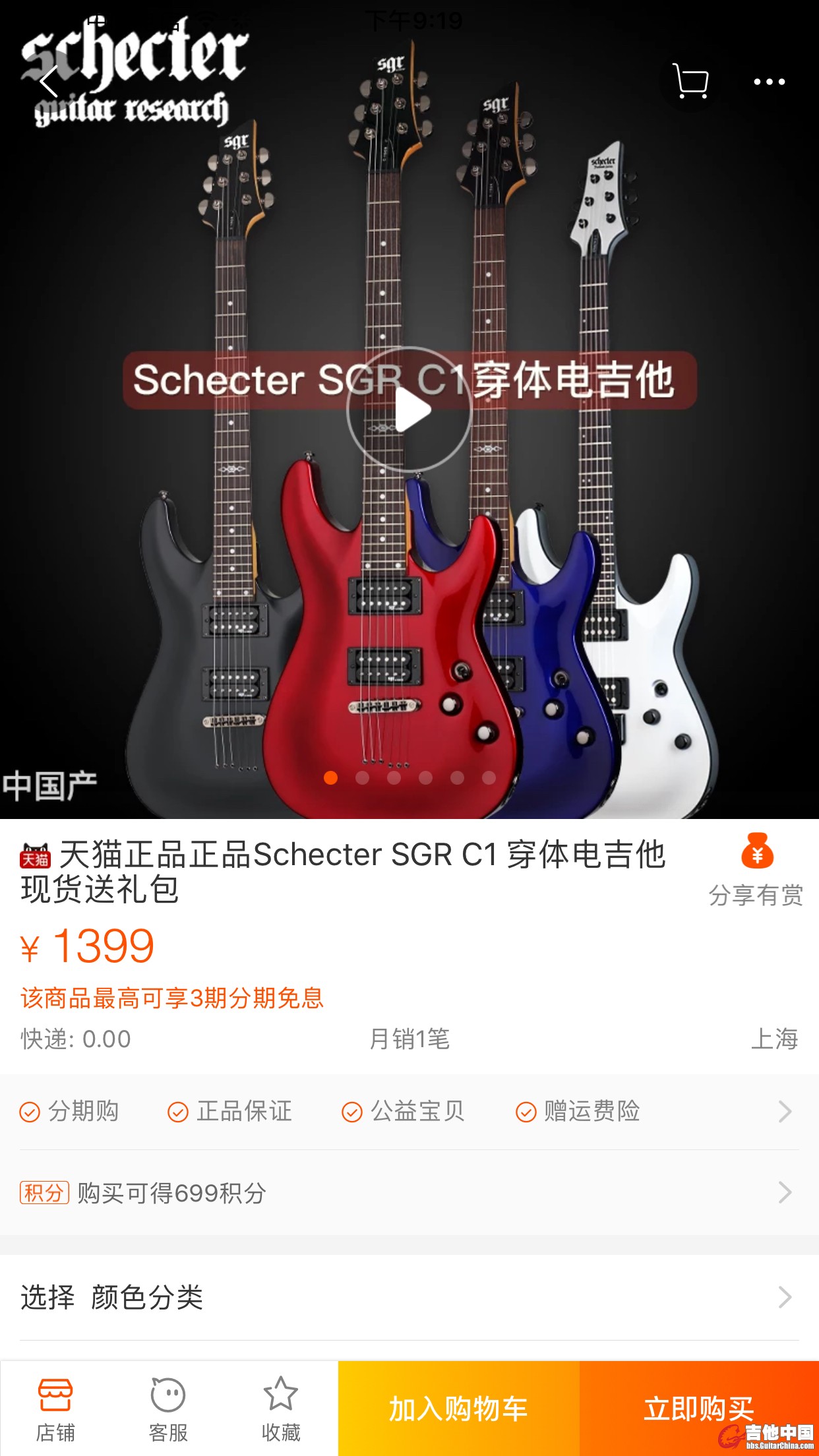Play the Schecter SGR C1 product video

click(x=409, y=409)
